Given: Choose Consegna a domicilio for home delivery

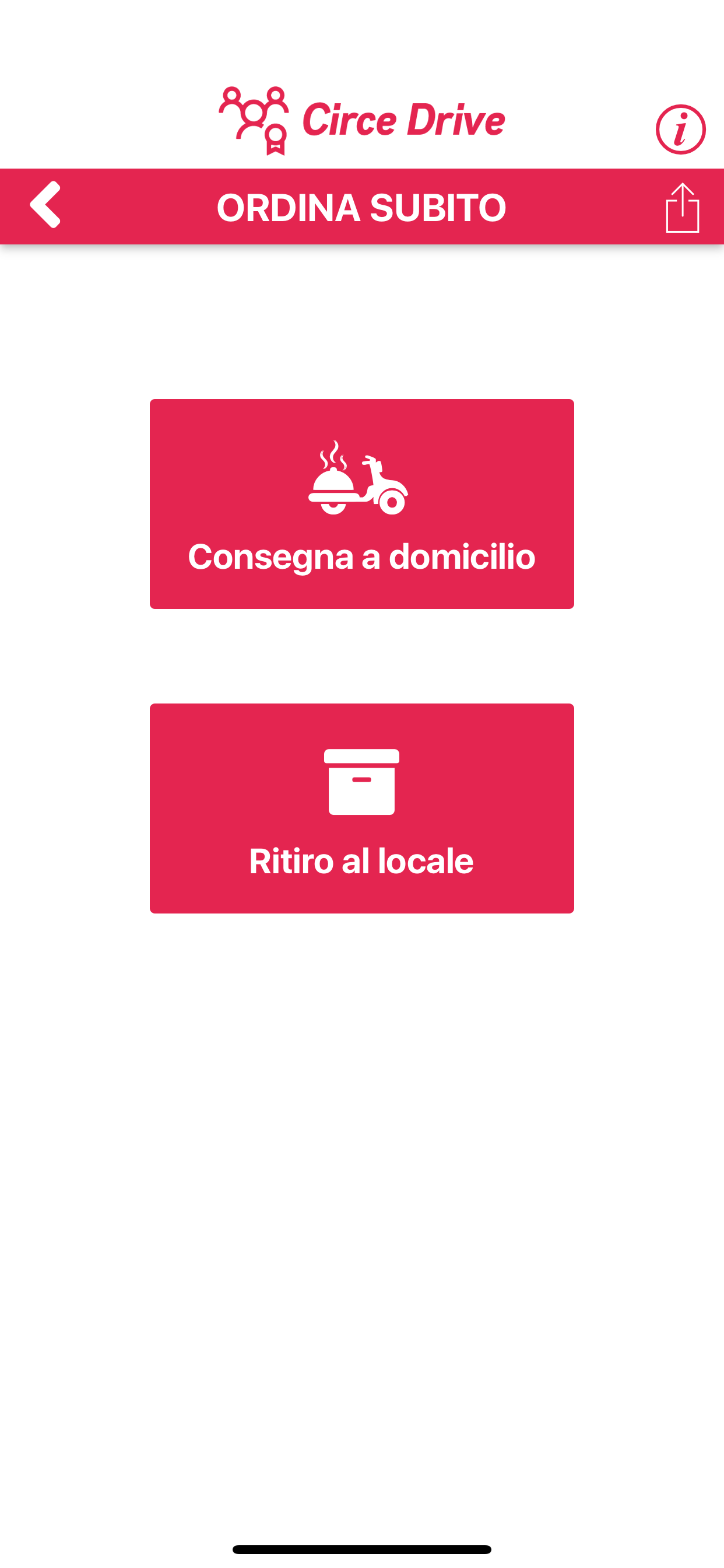Looking at the screenshot, I should click(361, 555).
